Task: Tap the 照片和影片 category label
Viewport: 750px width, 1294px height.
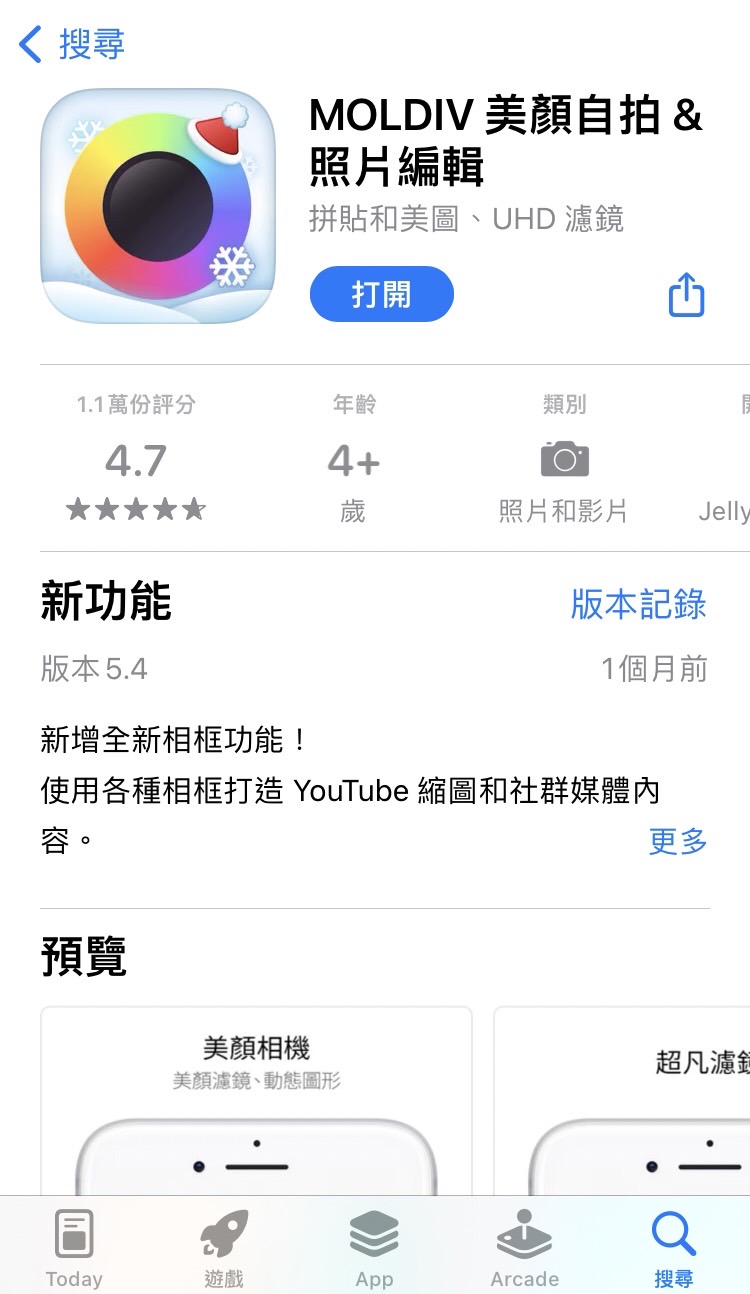Action: [x=564, y=508]
